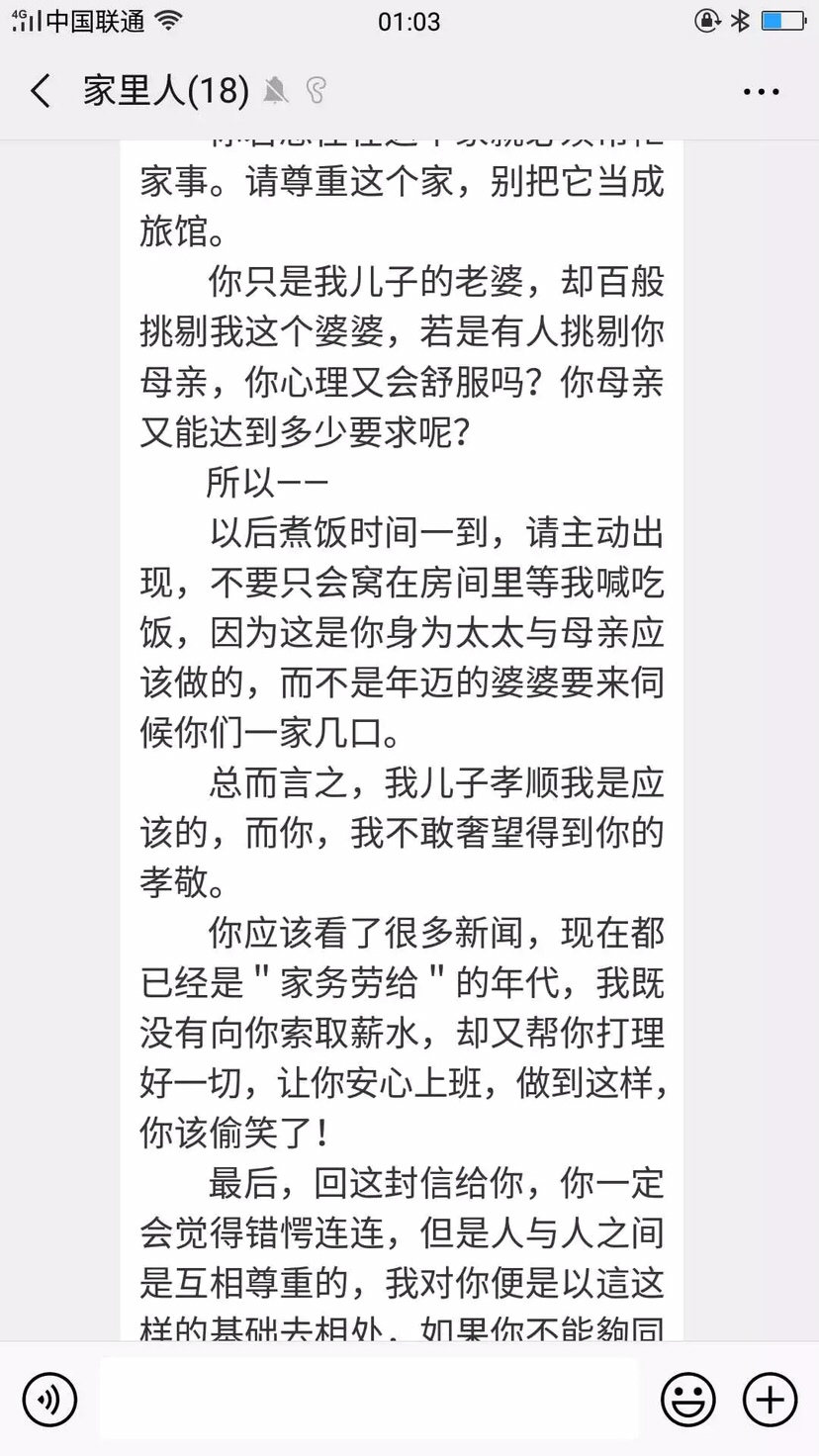This screenshot has width=819, height=1456.
Task: Go back from the 家里人 group chat
Action: (41, 91)
